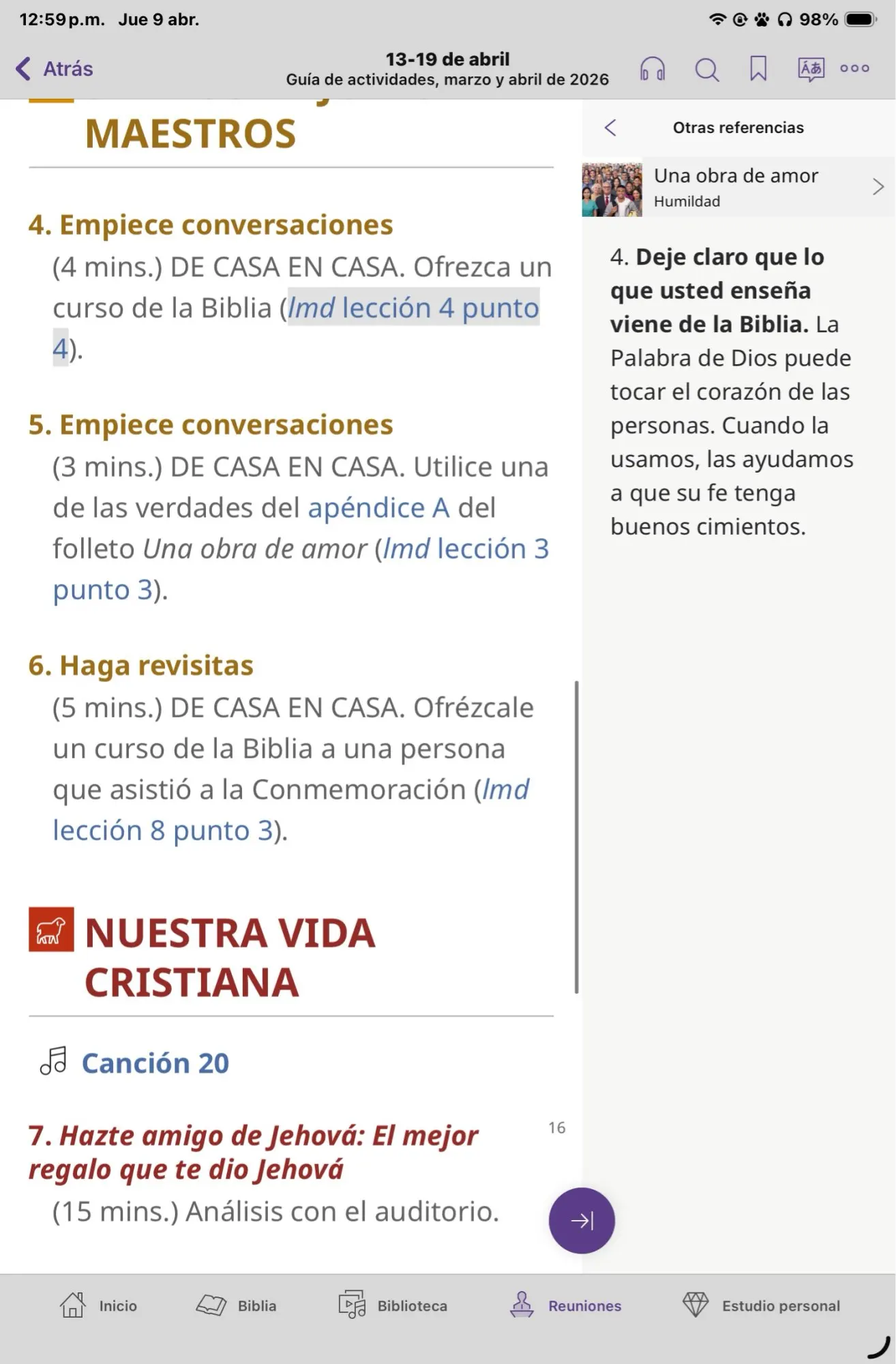Switch to the Inicio tab
This screenshot has width=896, height=1364.
tap(98, 1305)
